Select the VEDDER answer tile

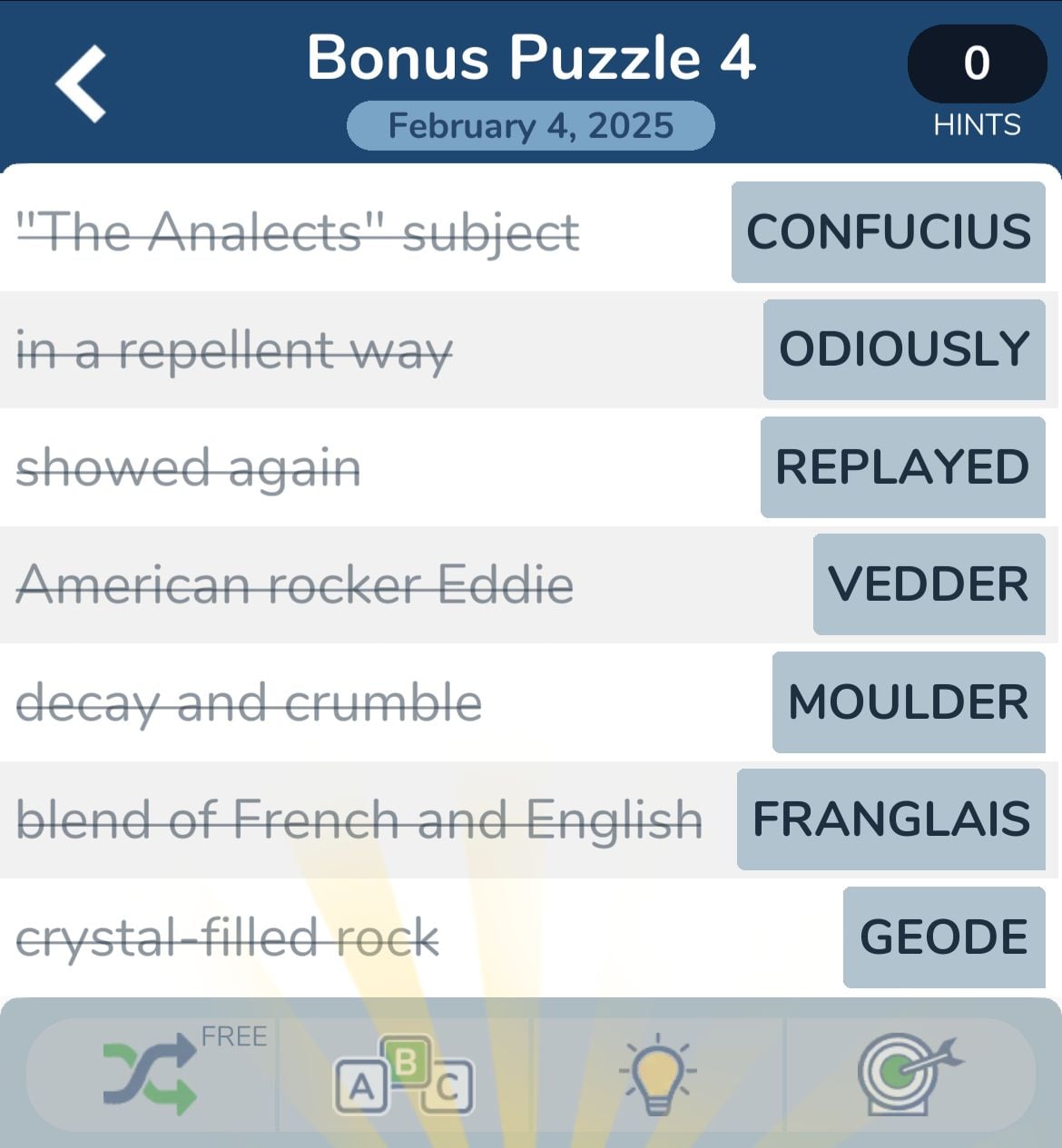tap(929, 584)
